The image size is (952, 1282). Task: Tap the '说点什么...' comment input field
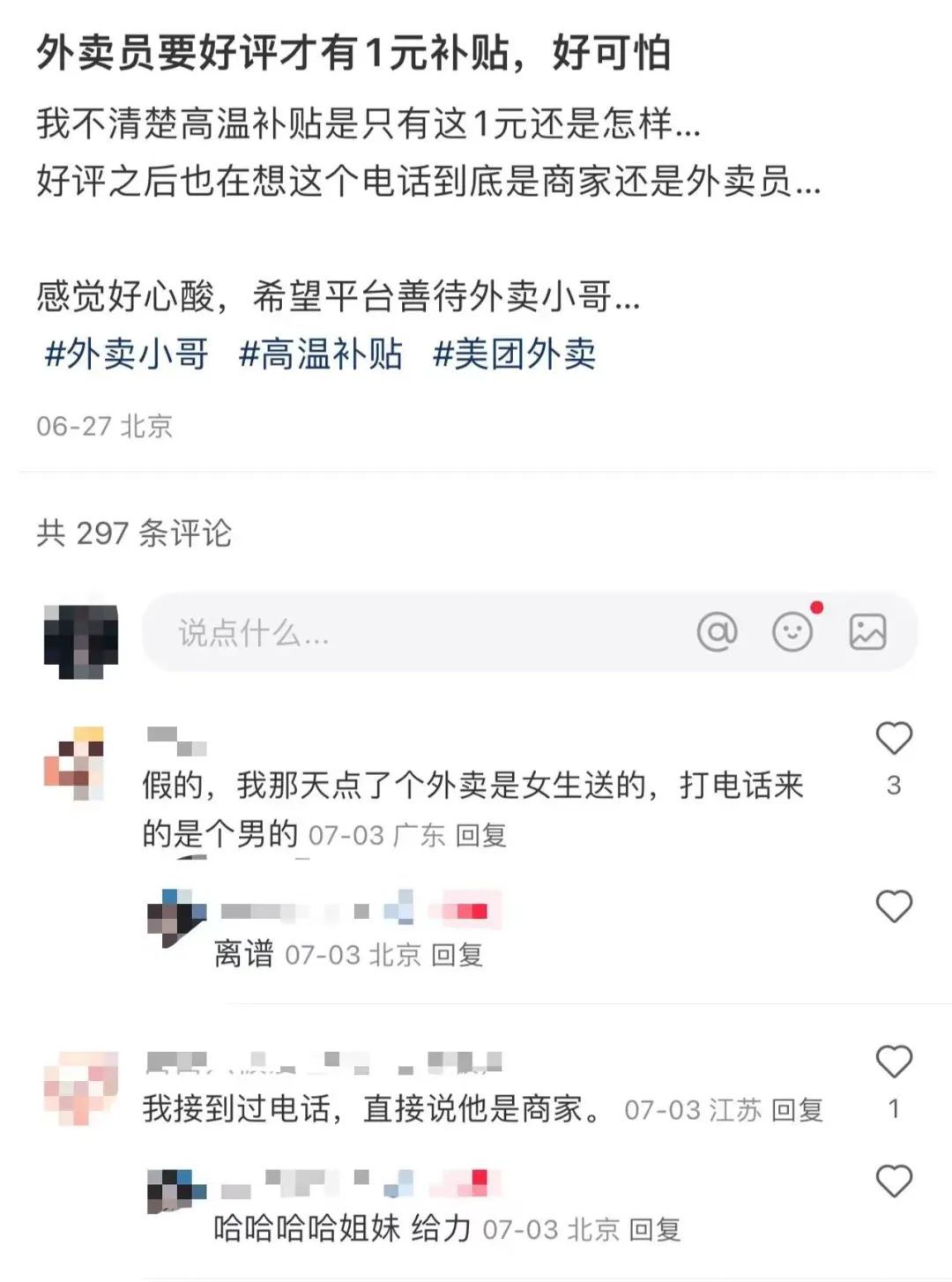(x=353, y=631)
